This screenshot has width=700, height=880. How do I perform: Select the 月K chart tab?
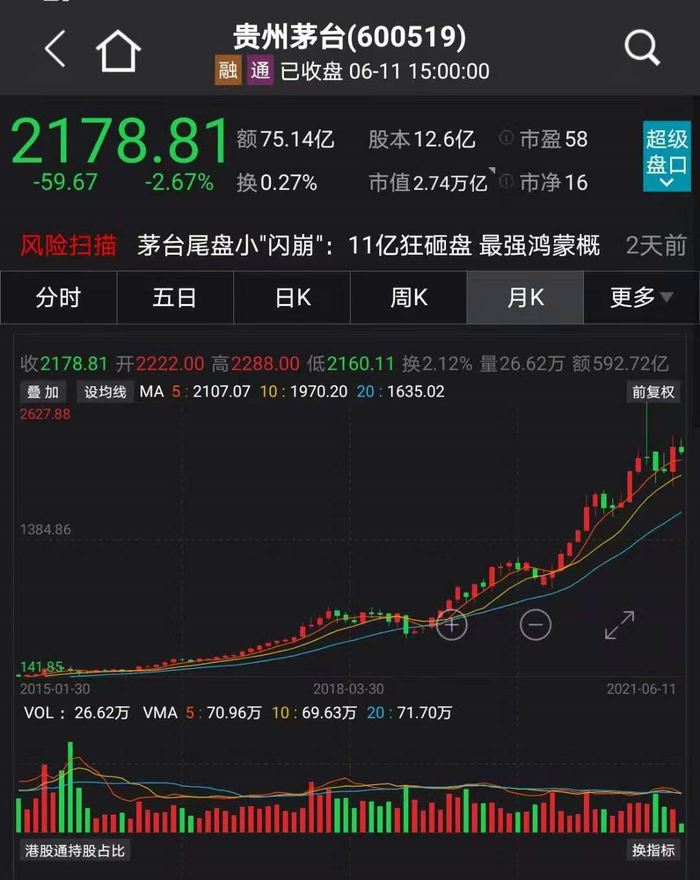(x=525, y=297)
